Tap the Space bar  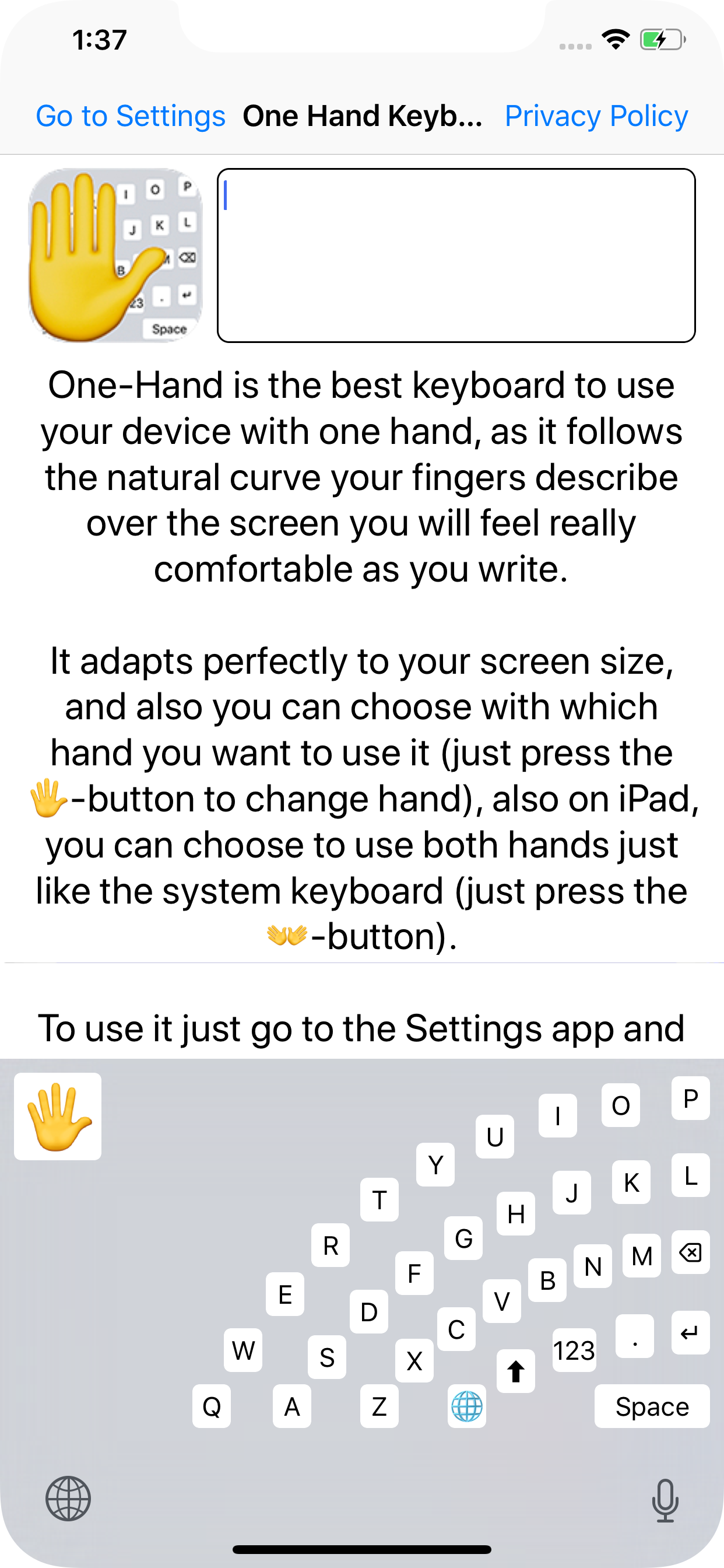pyautogui.click(x=652, y=1406)
